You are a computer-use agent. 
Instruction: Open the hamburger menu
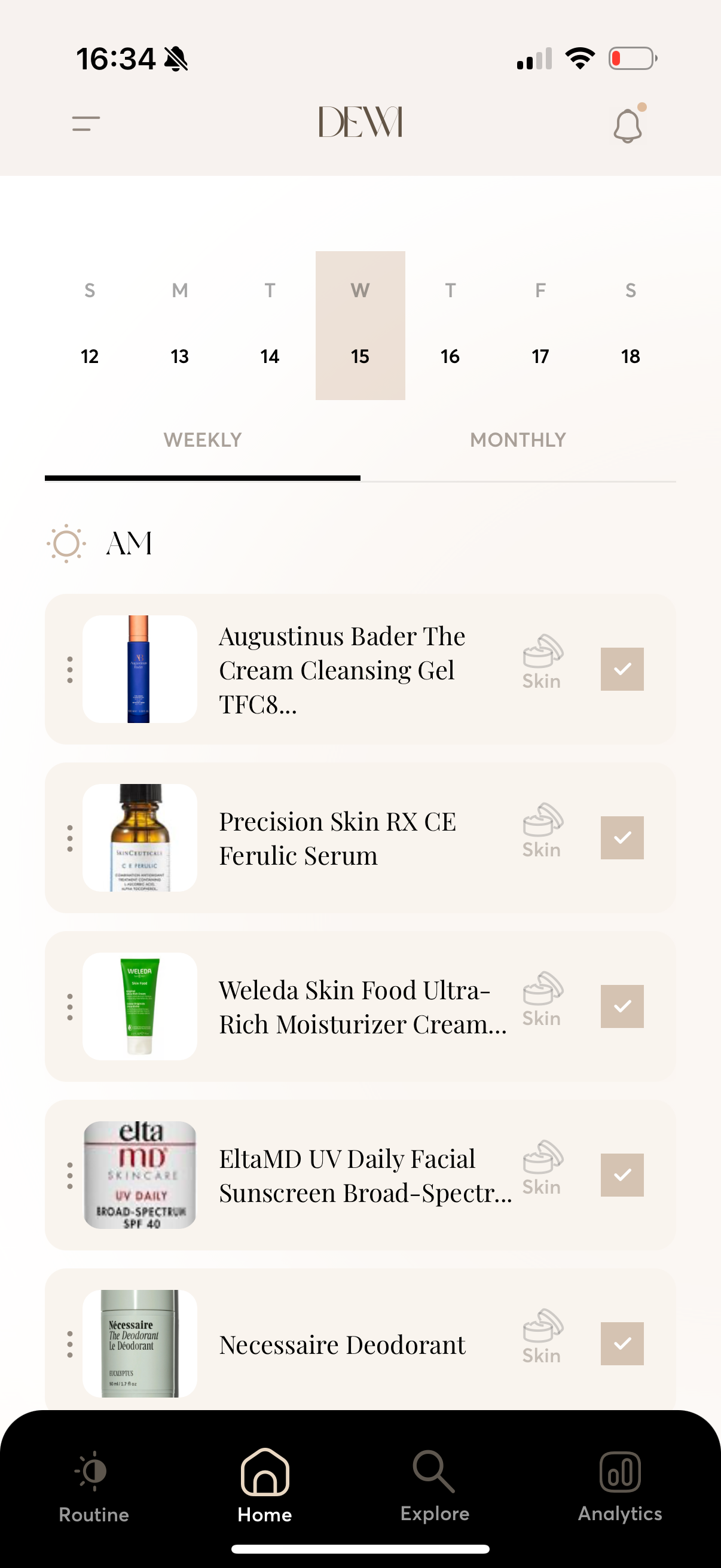point(85,124)
